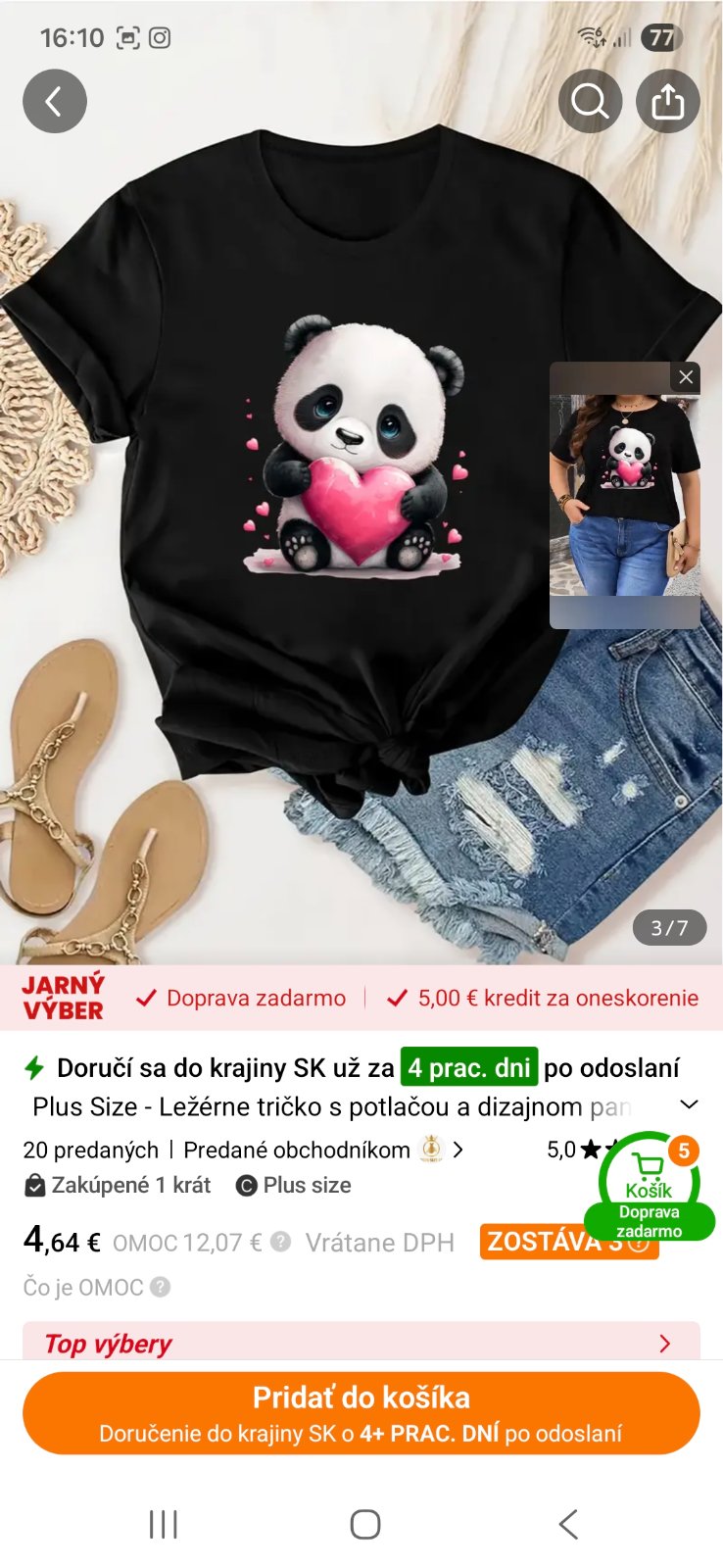Image resolution: width=723 pixels, height=1568 pixels.
Task: Go back using the top back arrow
Action: [x=55, y=101]
